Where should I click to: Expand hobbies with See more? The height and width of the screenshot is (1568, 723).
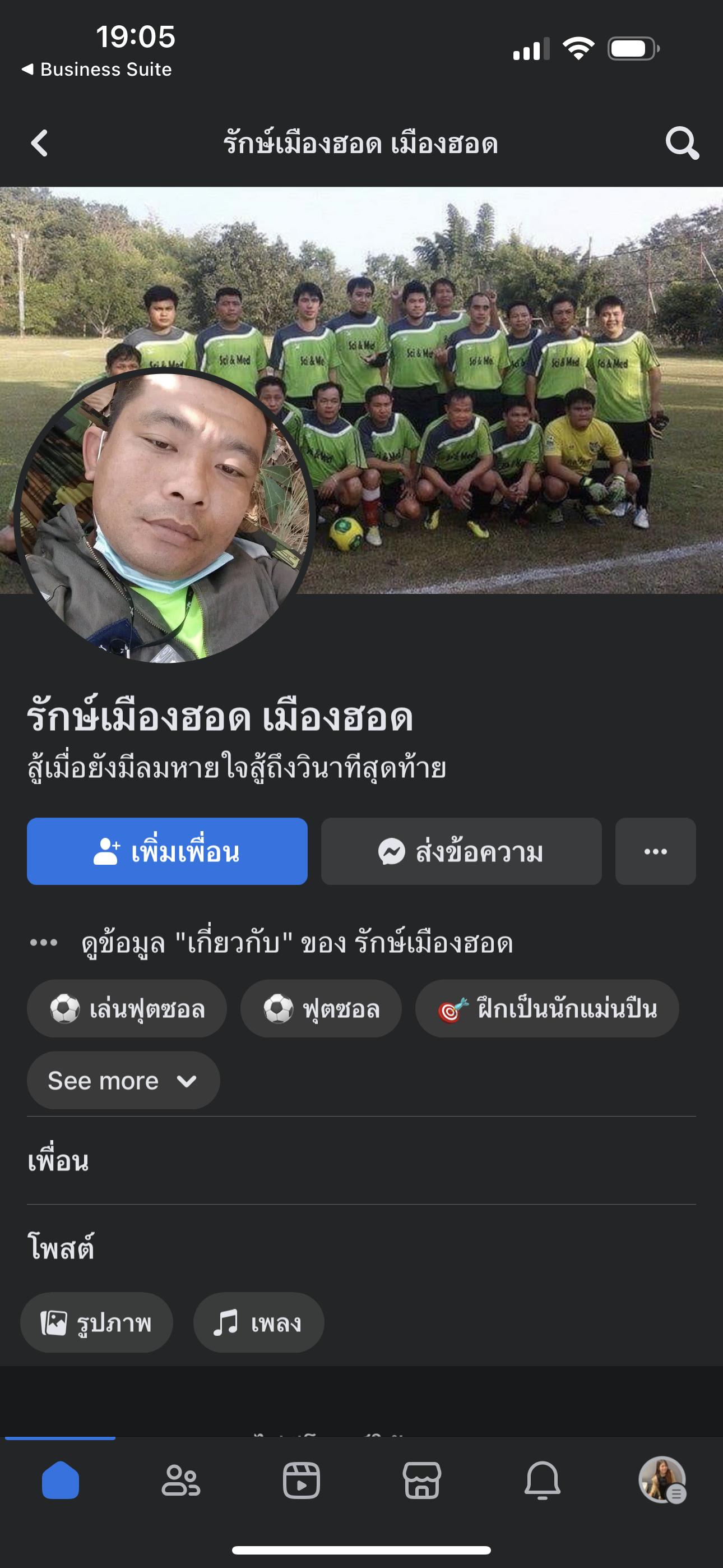[x=123, y=1081]
